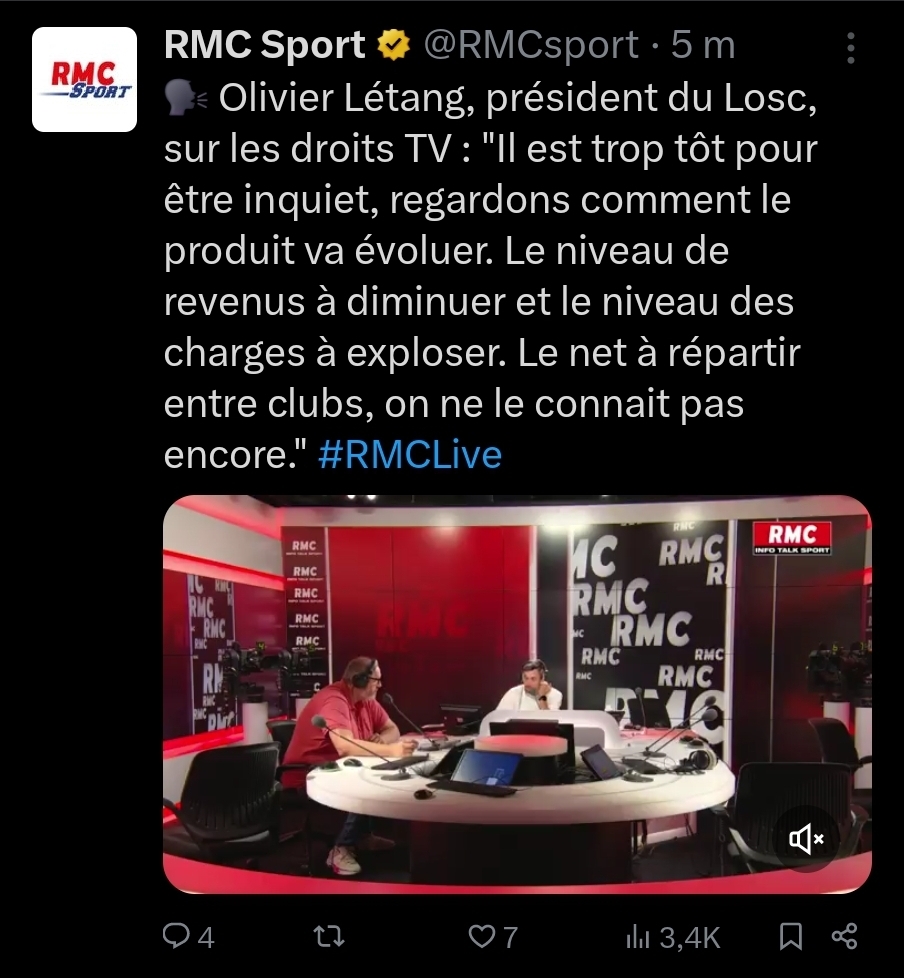
Task: Play the RMC studio video
Action: (x=516, y=693)
